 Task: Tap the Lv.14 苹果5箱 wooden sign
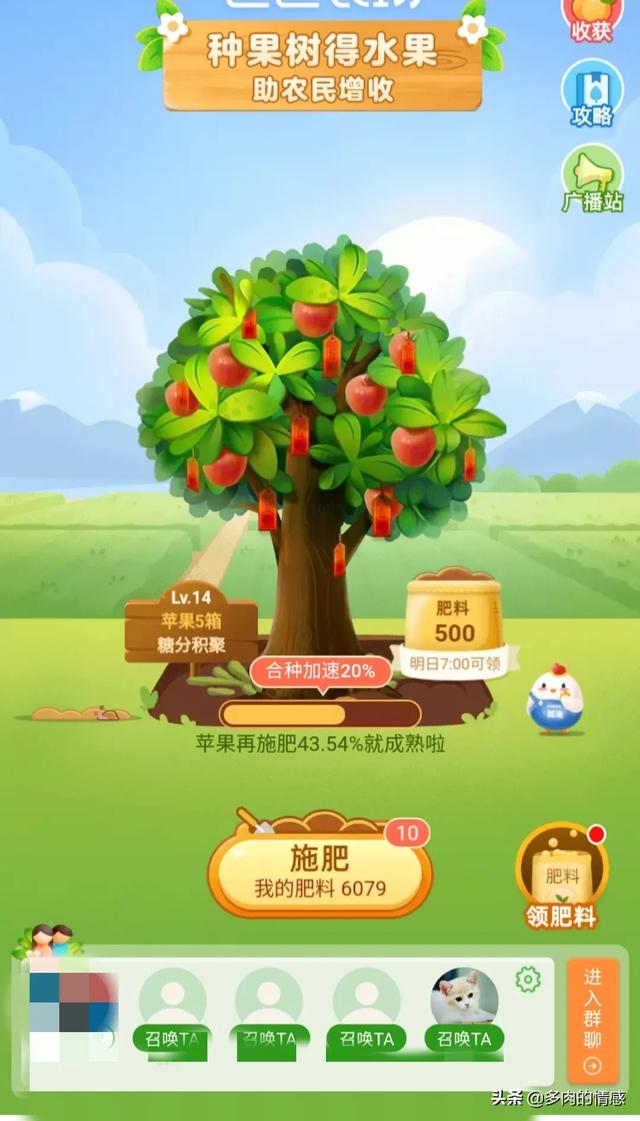pyautogui.click(x=190, y=627)
